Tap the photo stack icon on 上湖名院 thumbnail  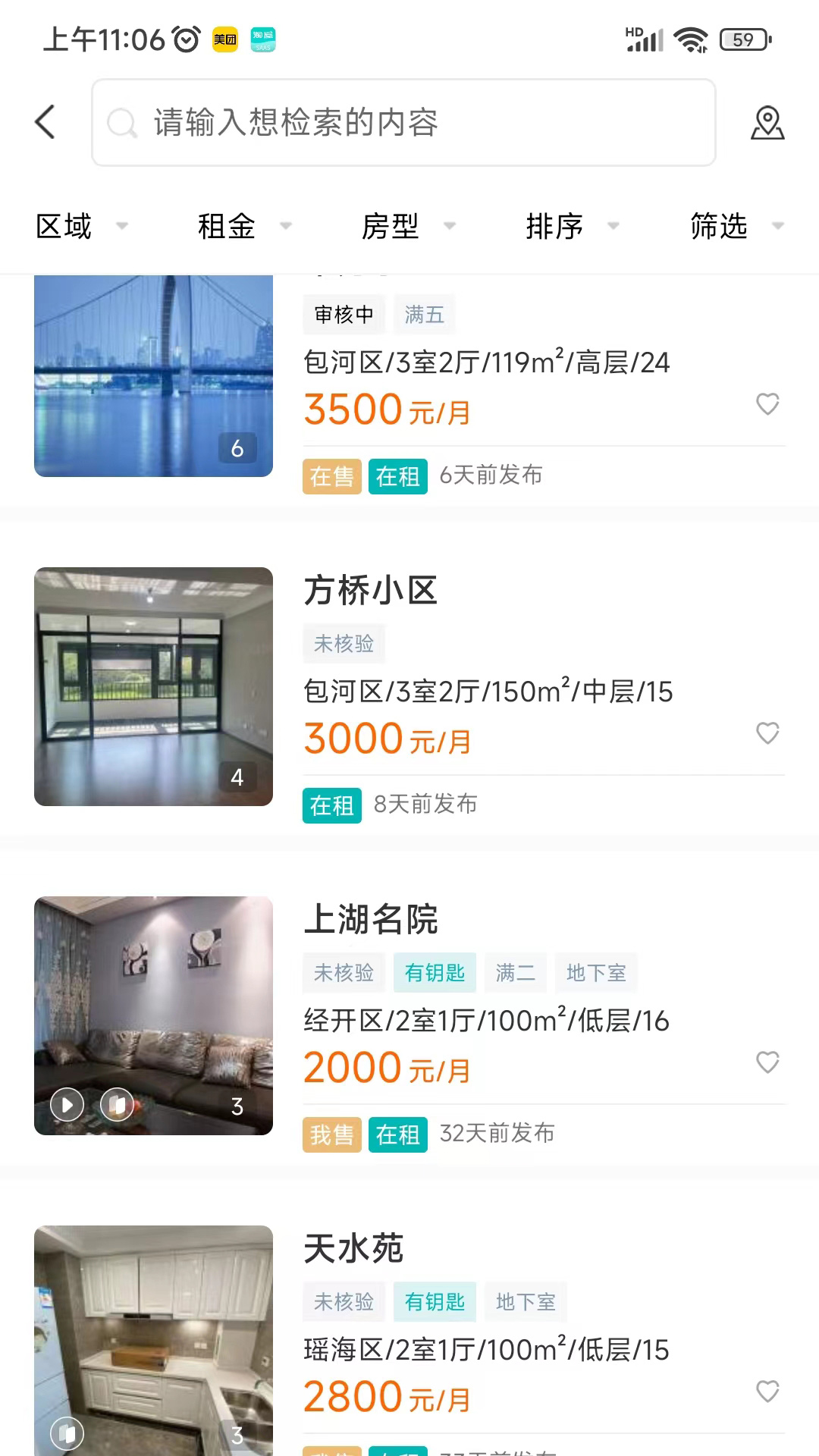point(118,1105)
